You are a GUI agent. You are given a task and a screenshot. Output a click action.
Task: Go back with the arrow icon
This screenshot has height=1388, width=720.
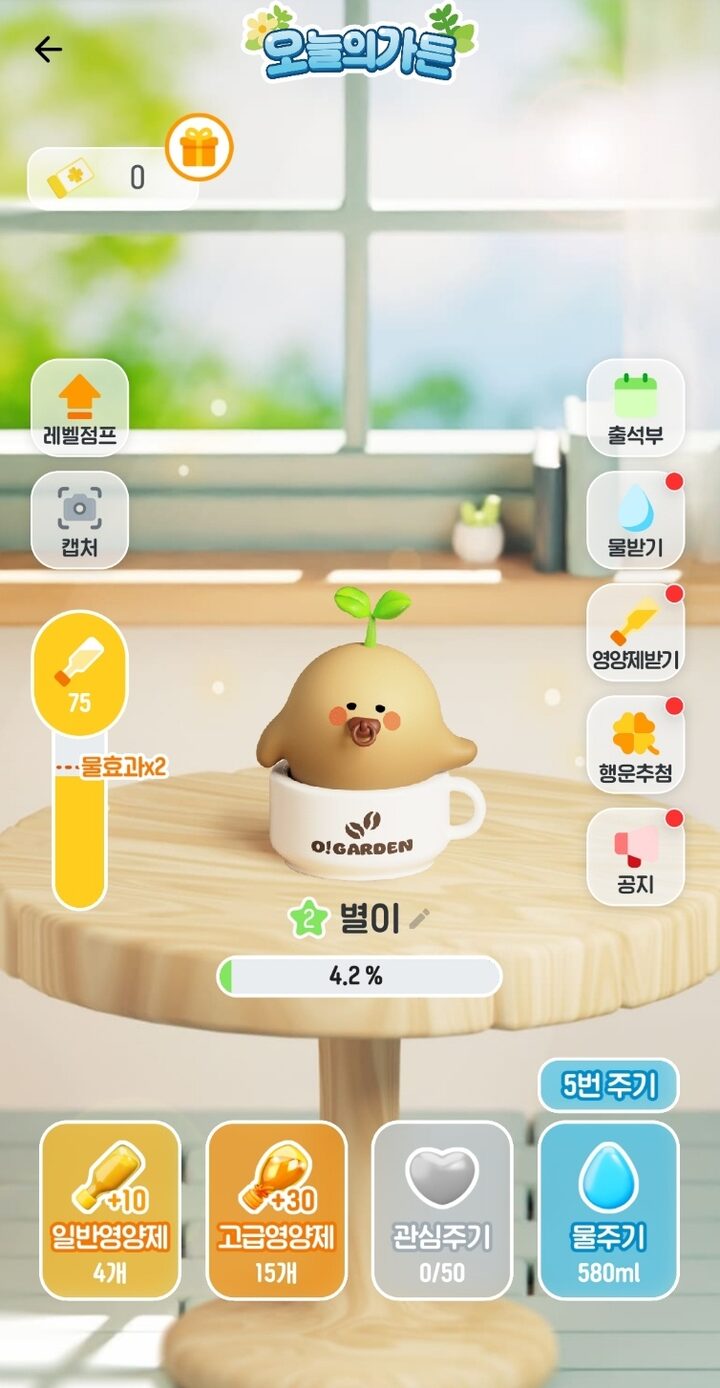[x=48, y=49]
